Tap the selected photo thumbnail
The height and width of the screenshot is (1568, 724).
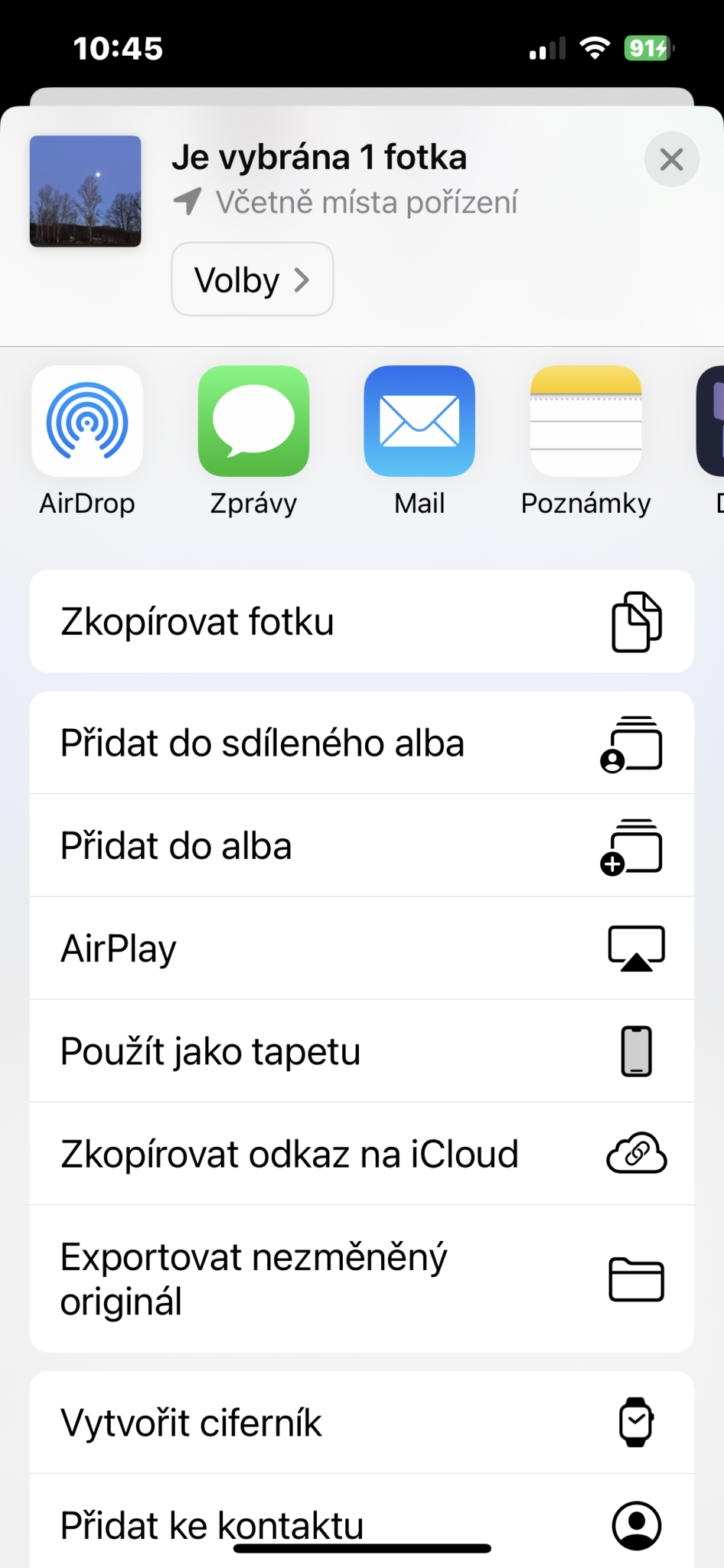tap(84, 191)
